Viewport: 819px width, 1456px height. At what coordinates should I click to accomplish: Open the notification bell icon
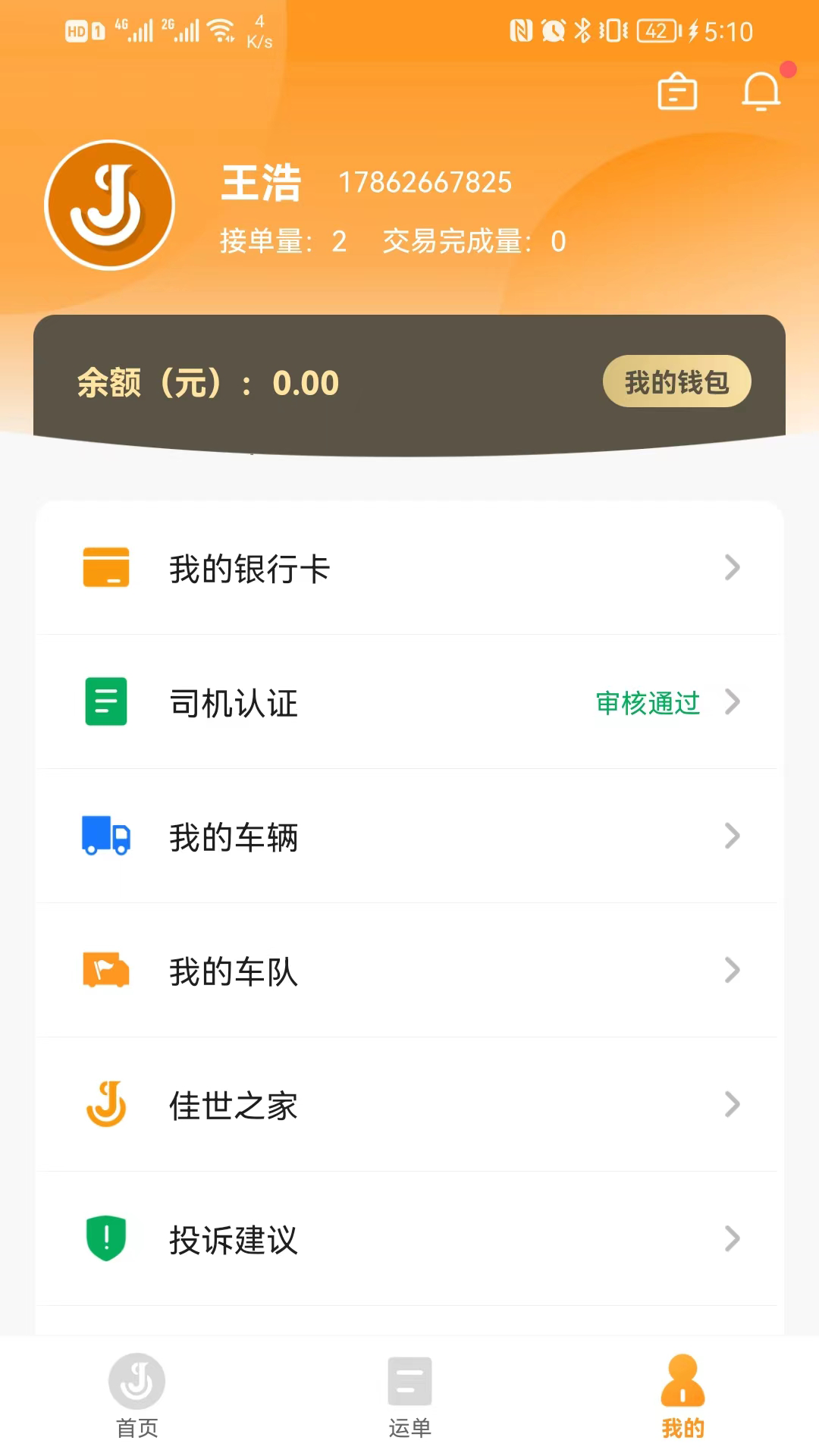761,91
